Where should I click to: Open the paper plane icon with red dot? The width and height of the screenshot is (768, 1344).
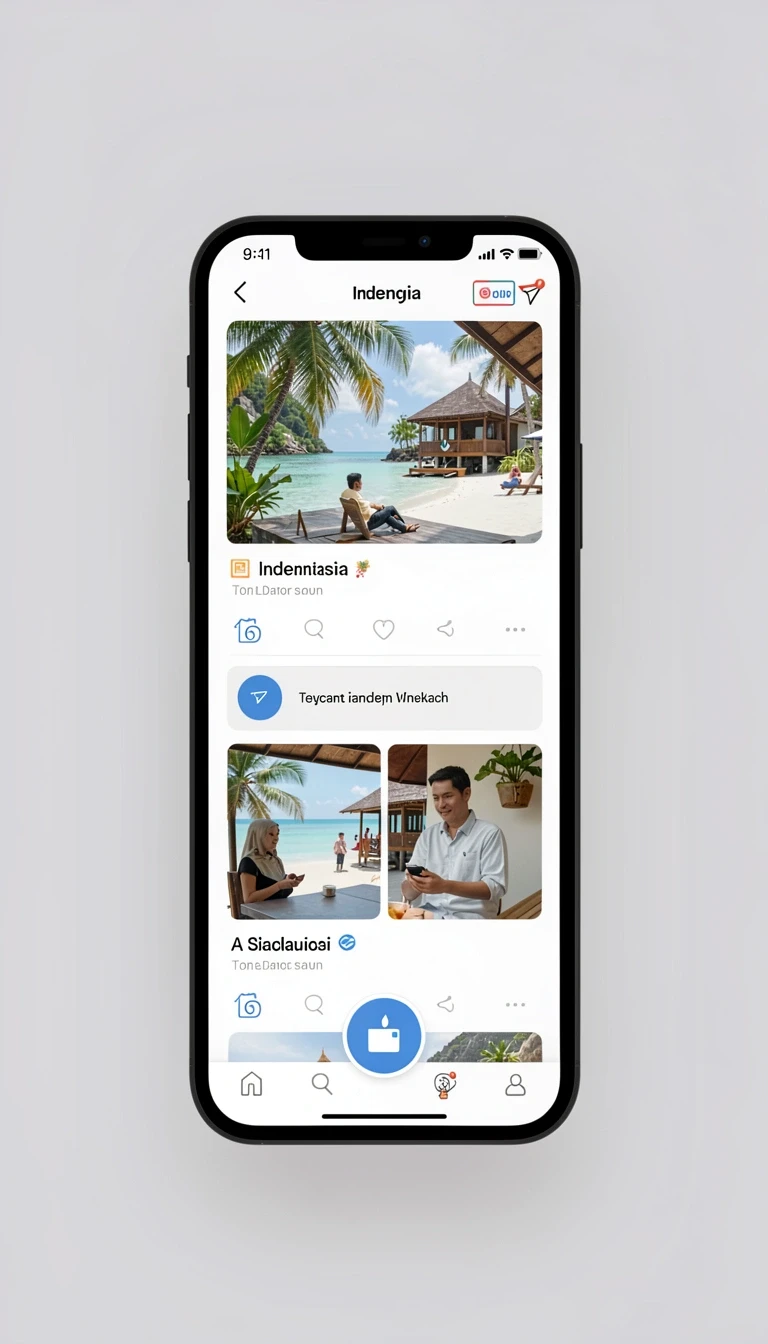point(531,291)
